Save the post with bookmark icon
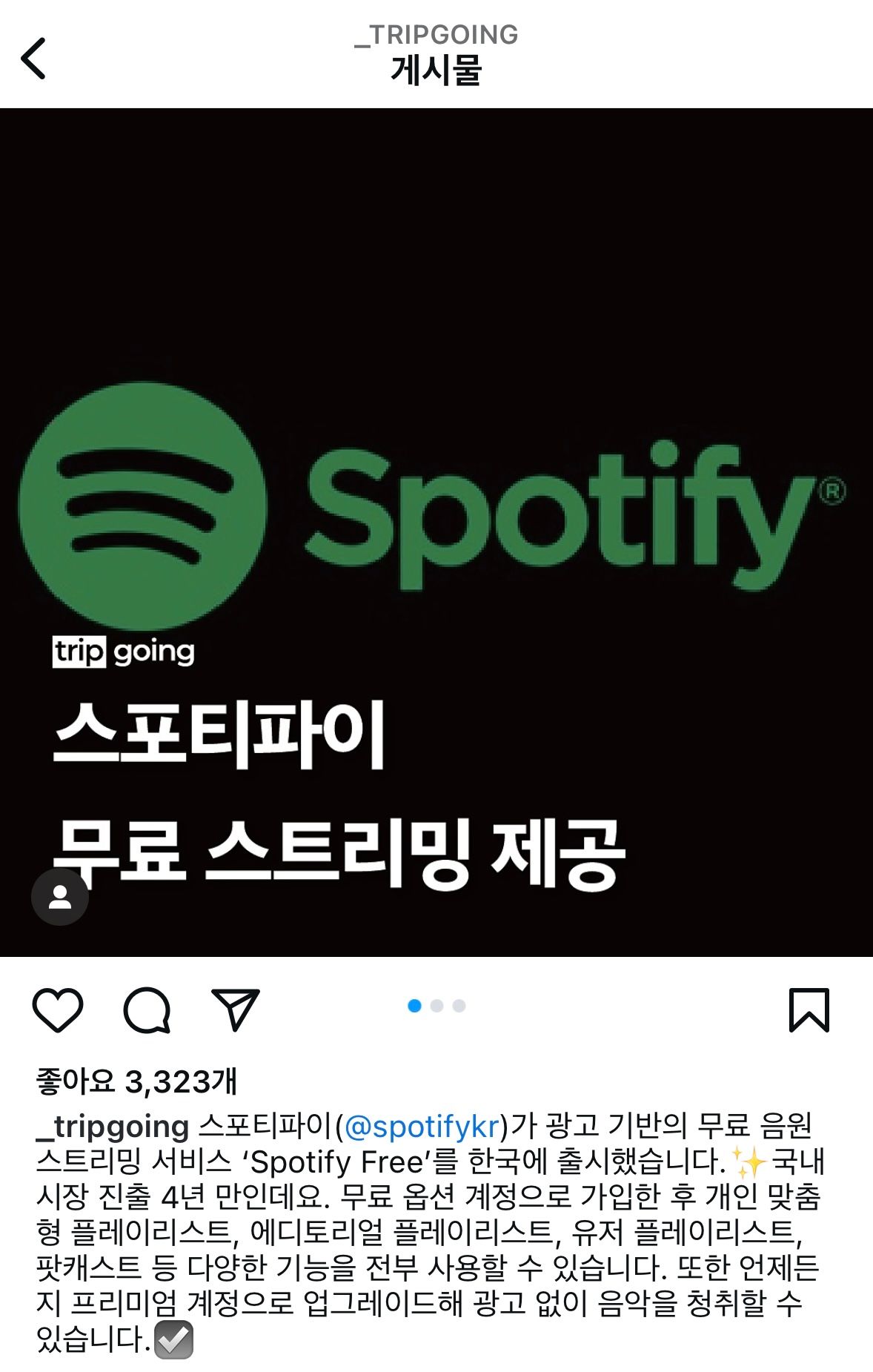 pos(809,1010)
